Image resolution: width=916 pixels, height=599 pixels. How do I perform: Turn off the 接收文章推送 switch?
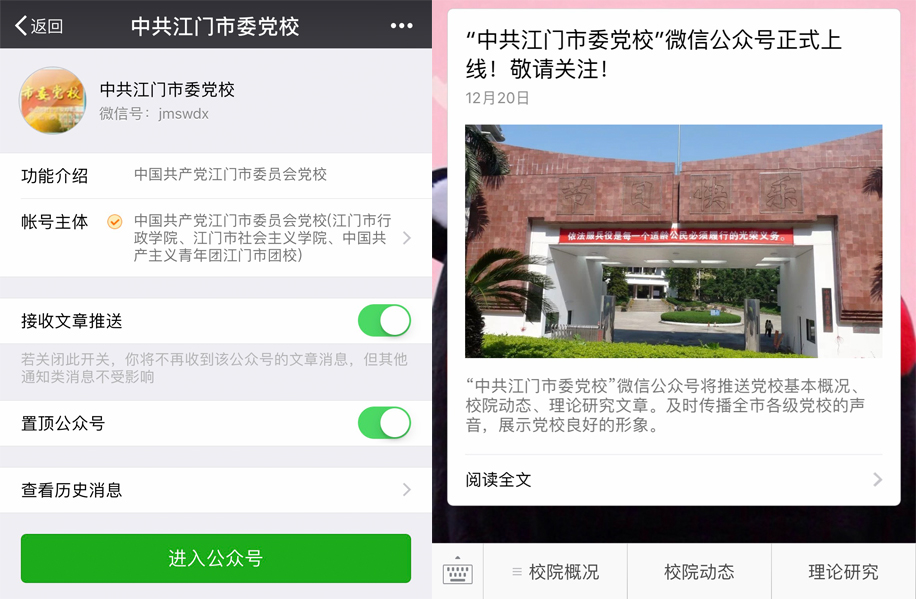click(384, 321)
